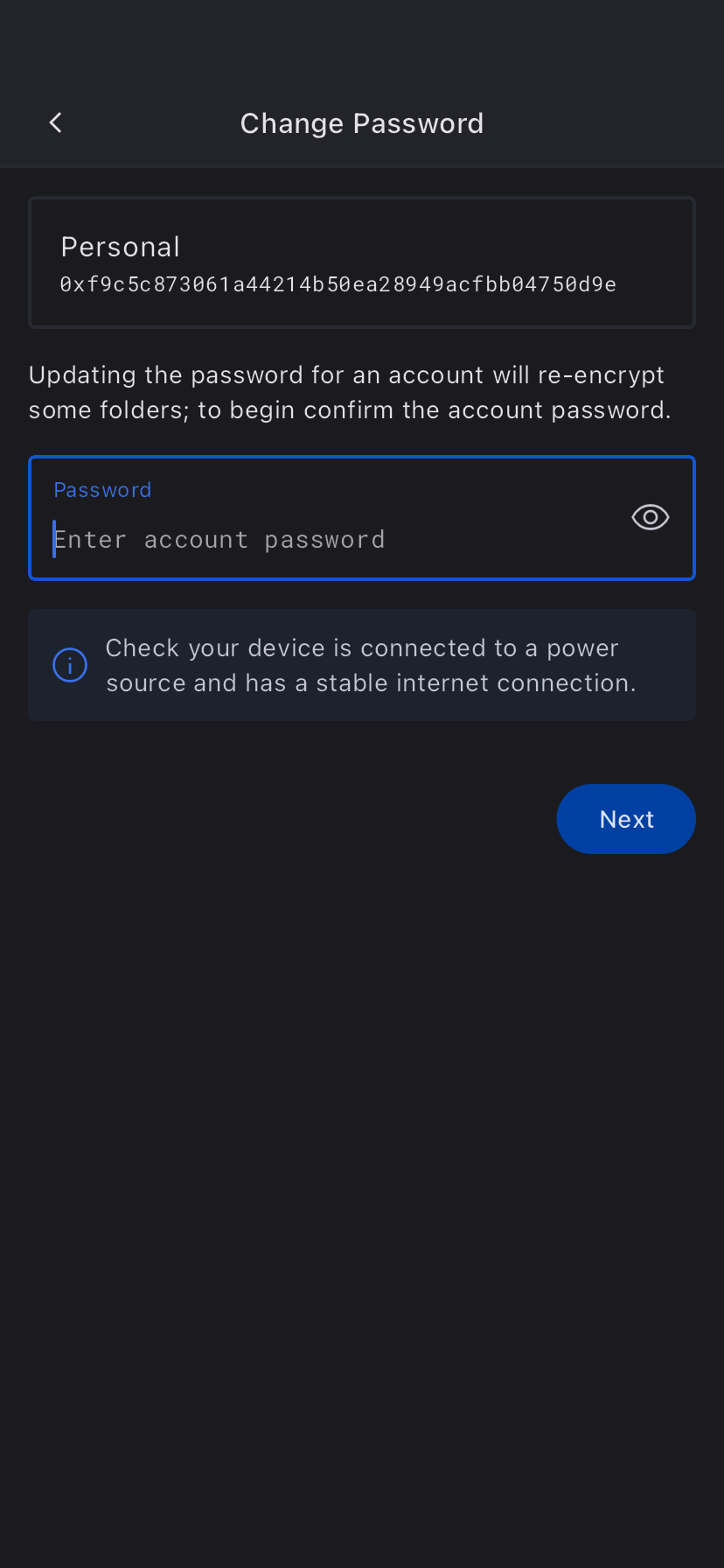Tap the Next button
The height and width of the screenshot is (1568, 724).
pyautogui.click(x=626, y=819)
